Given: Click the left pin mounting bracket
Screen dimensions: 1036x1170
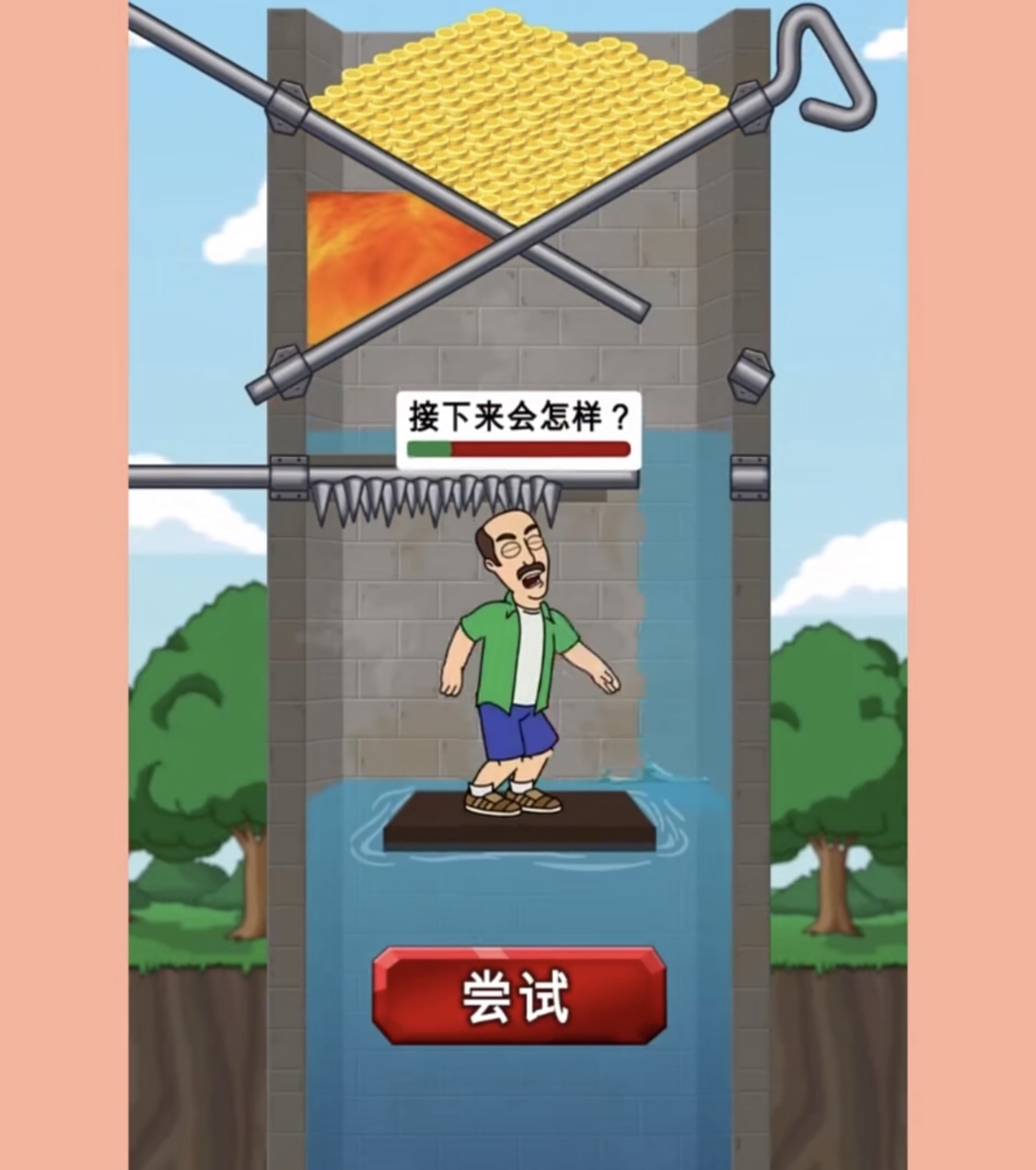Looking at the screenshot, I should (288, 106).
